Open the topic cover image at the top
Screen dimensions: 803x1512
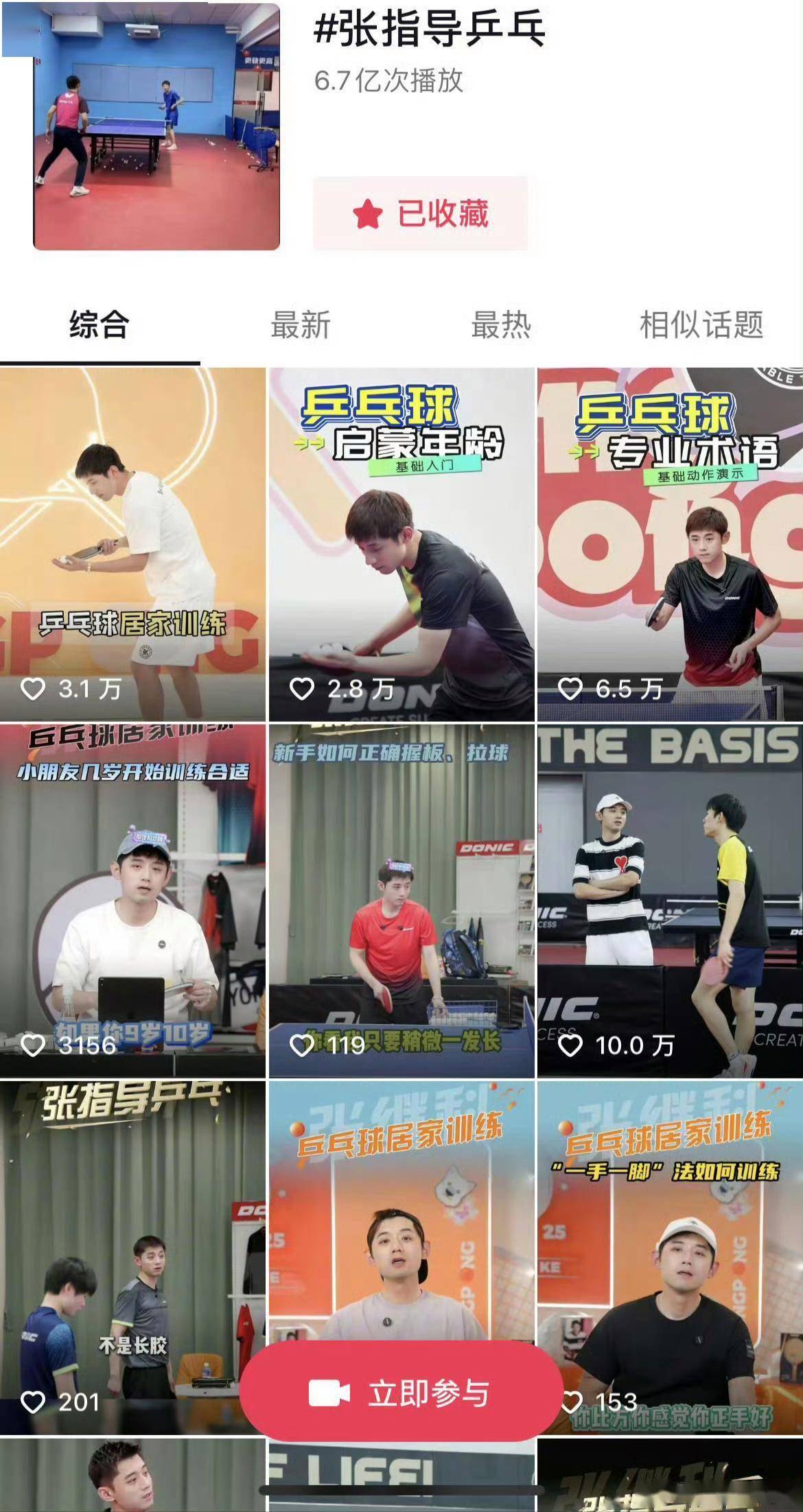click(x=156, y=126)
